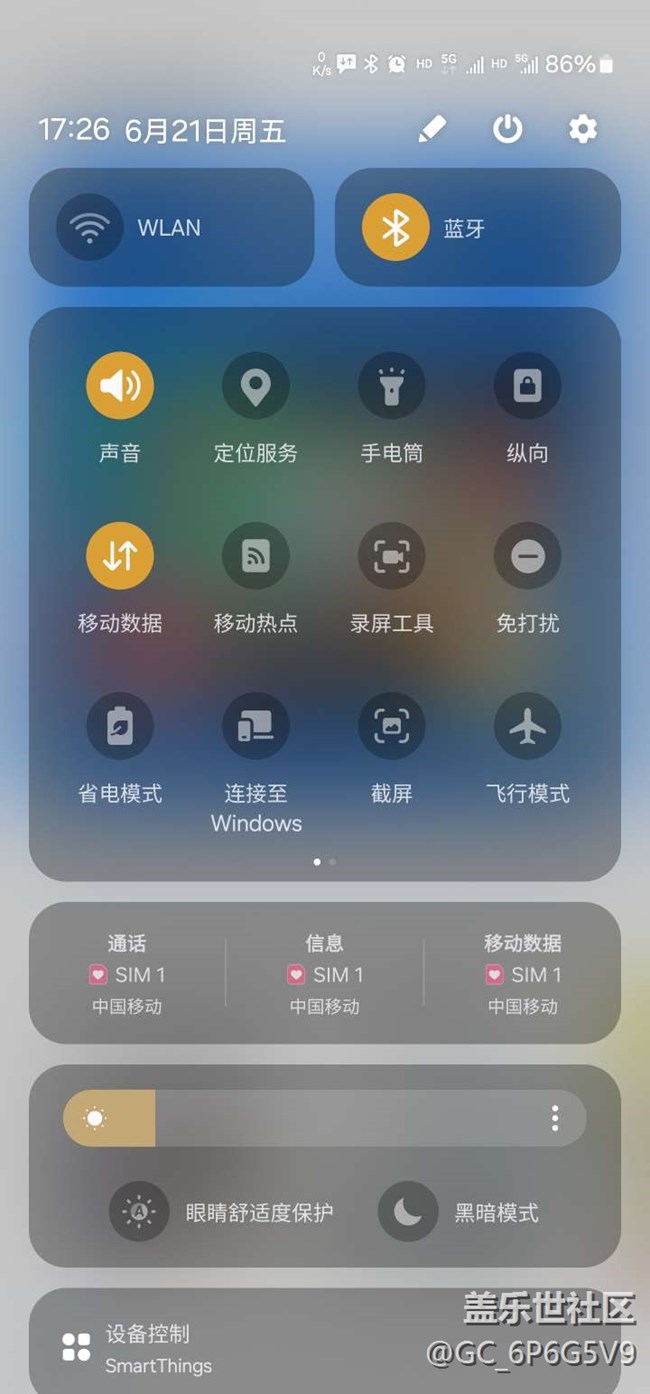This screenshot has width=650, height=1394.
Task: Take a 截屏 screenshot
Action: (392, 727)
